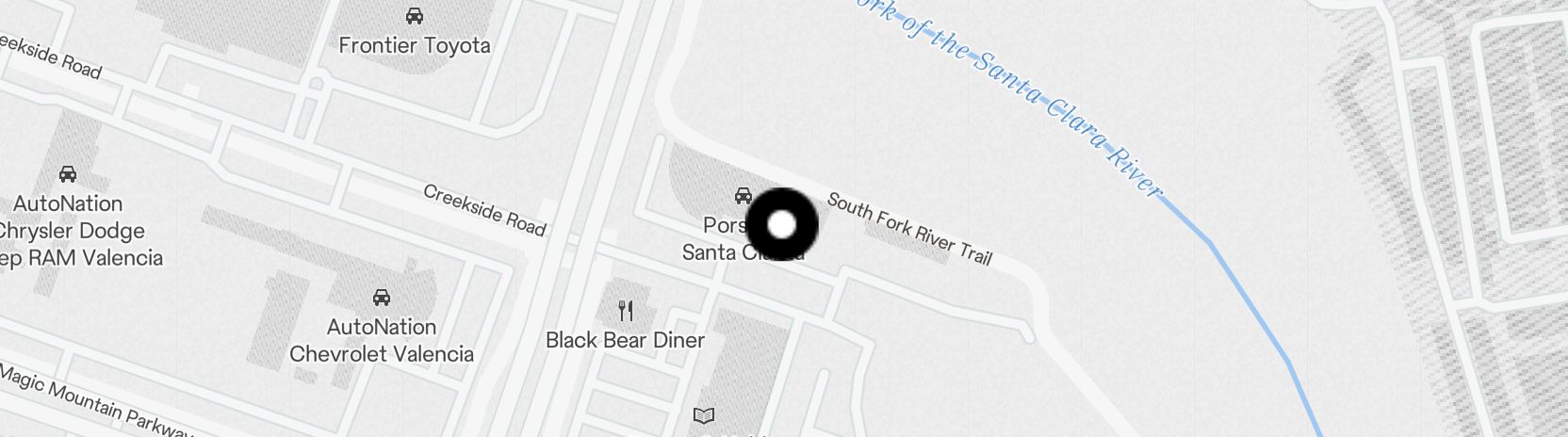
Task: Tap AutoNation Chrysler Dodge Jeep RAM marker
Action: tap(67, 174)
